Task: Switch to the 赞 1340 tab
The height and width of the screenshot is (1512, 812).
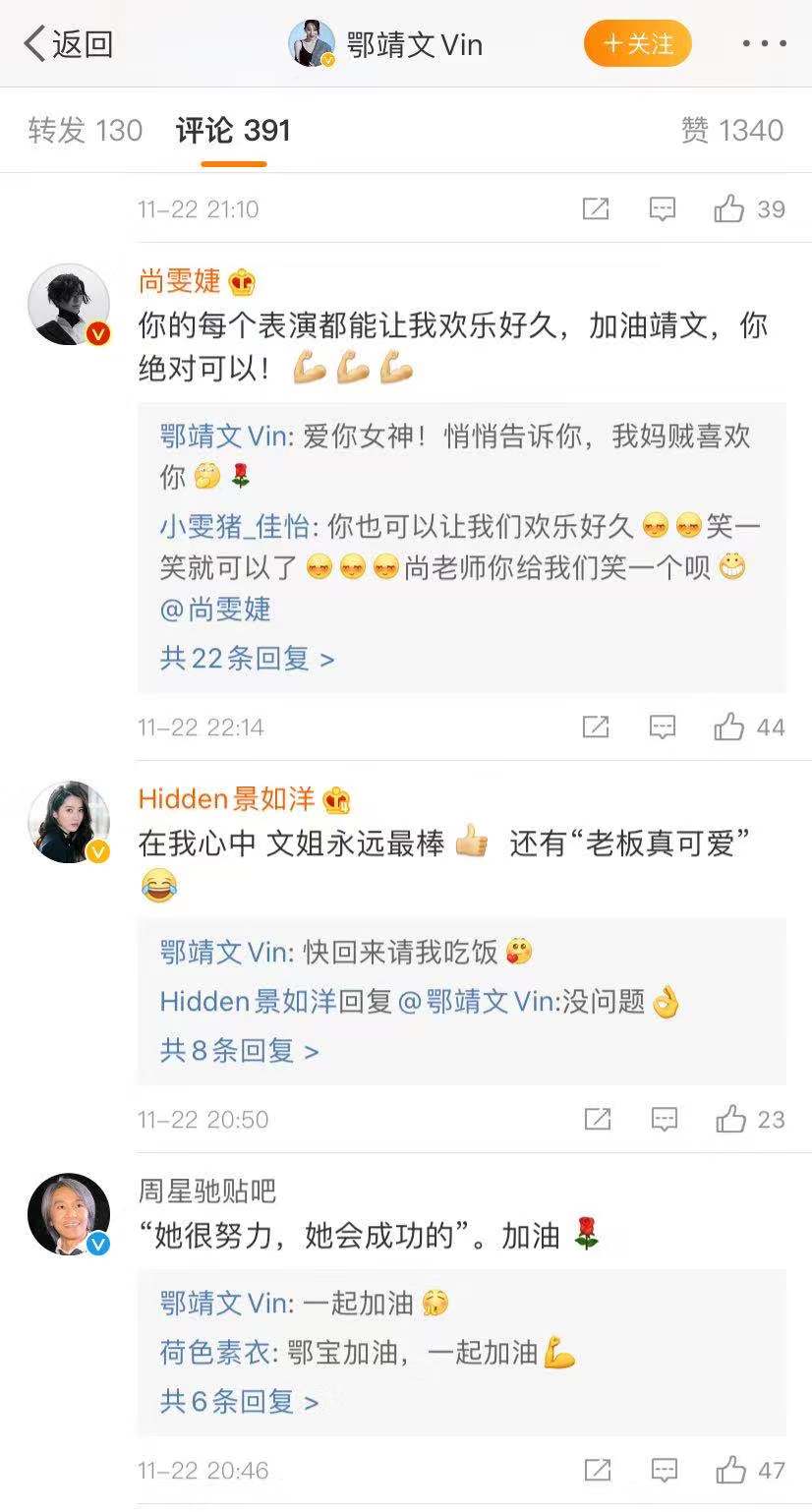Action: (731, 131)
